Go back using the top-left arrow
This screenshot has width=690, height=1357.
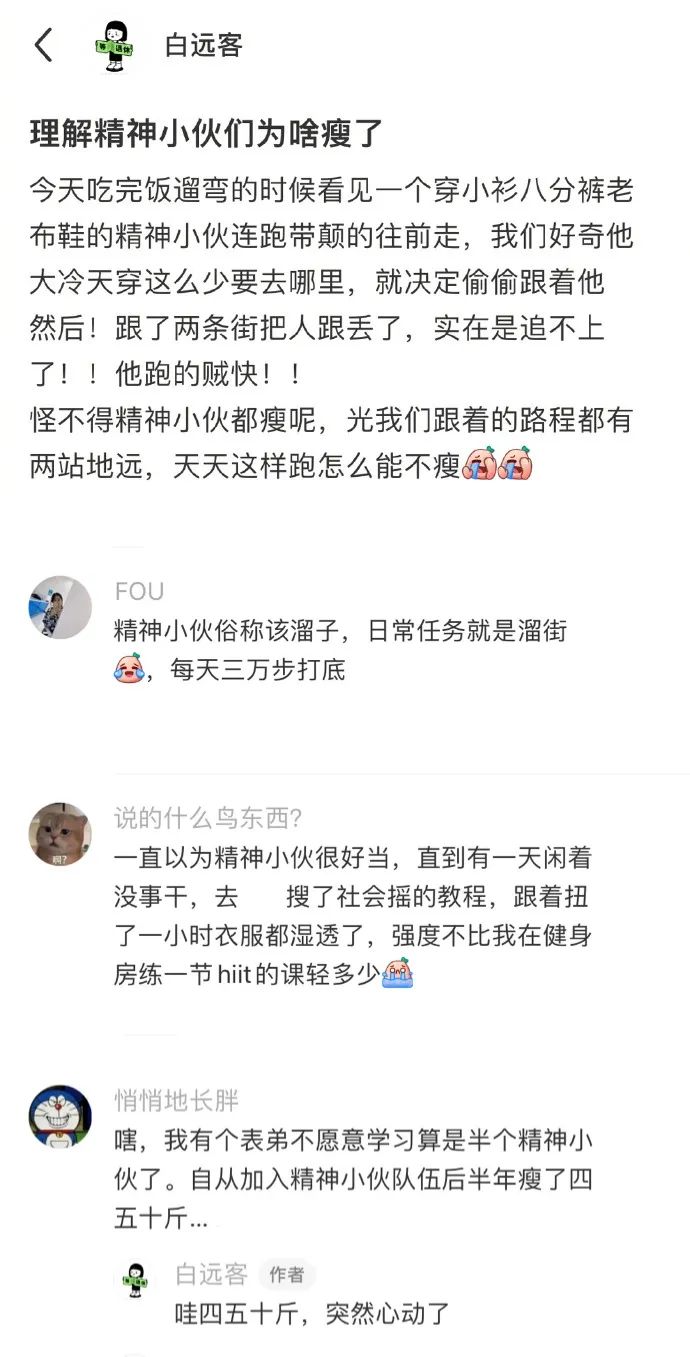coord(44,45)
